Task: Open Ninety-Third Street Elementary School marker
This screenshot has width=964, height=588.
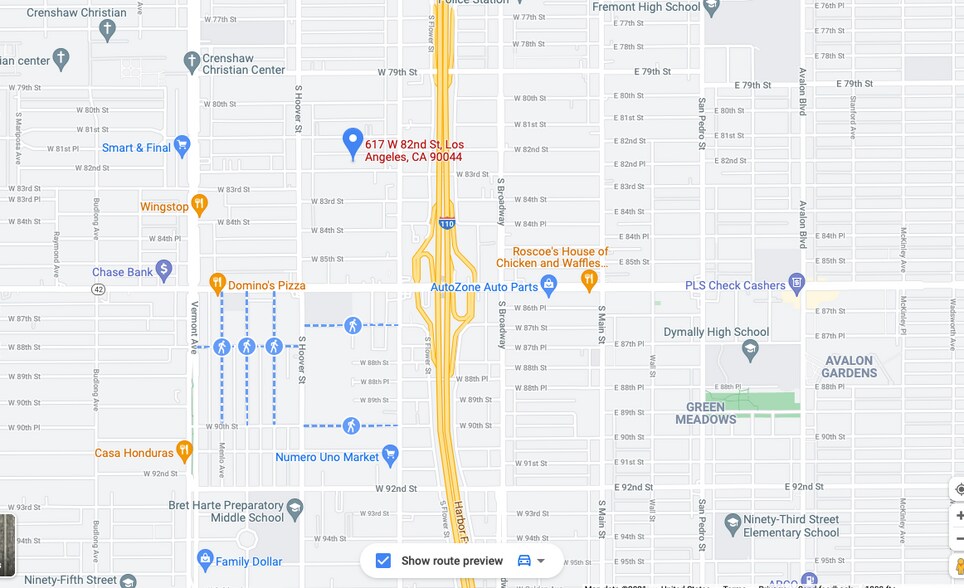Action: [x=732, y=524]
